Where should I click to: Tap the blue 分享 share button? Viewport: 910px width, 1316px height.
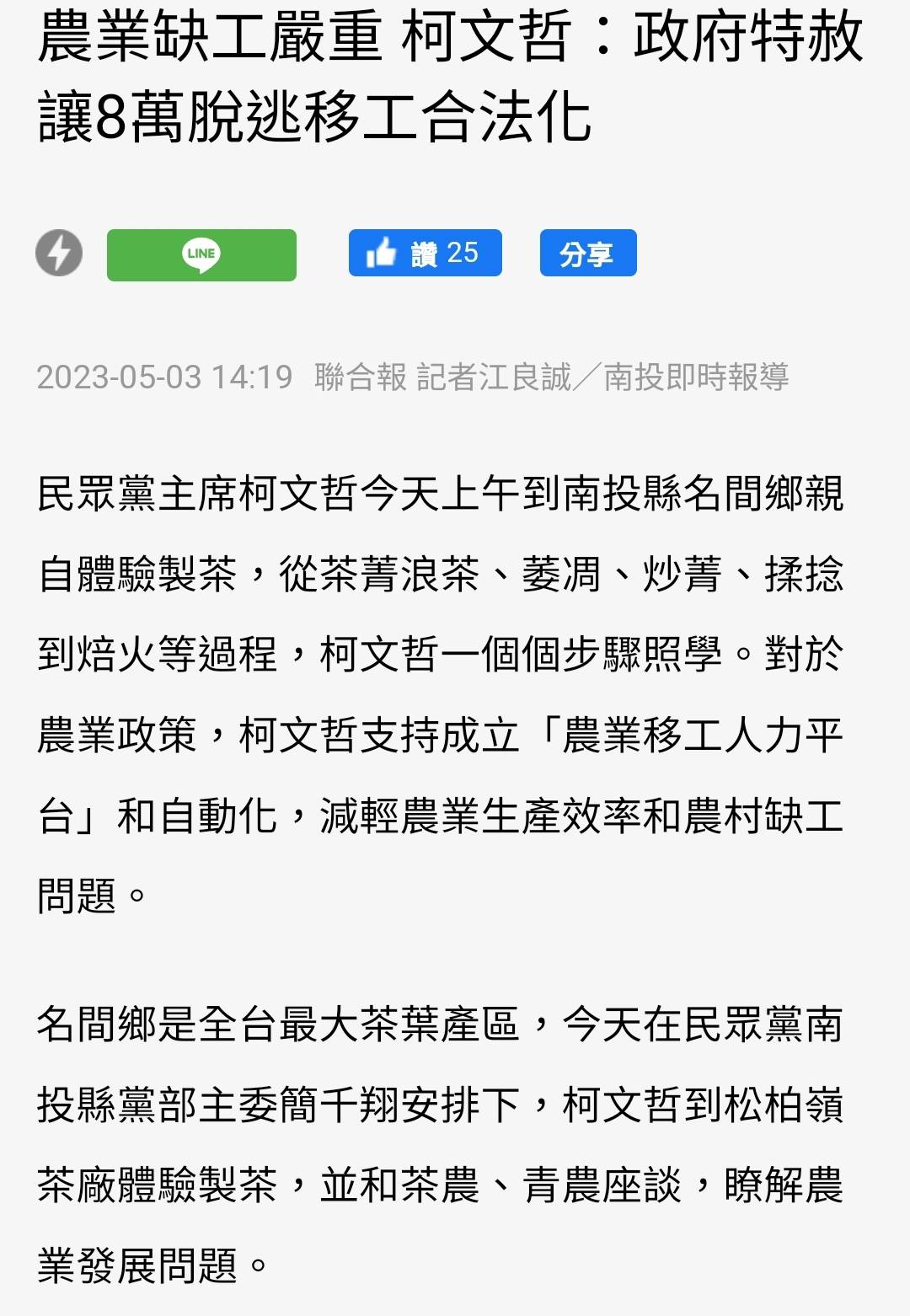587,253
